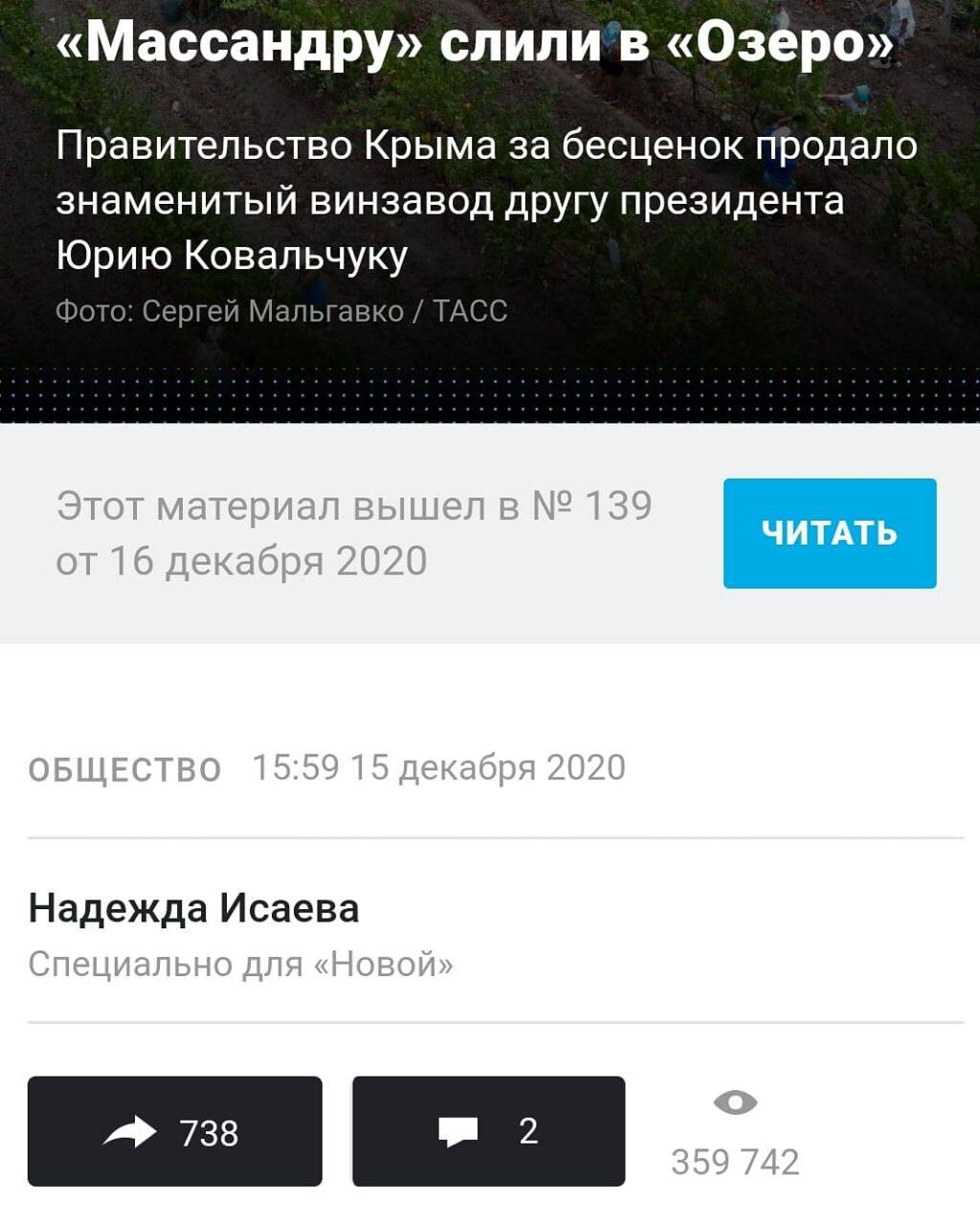Open the comments button showing 2
This screenshot has height=1225, width=980.
488,1131
